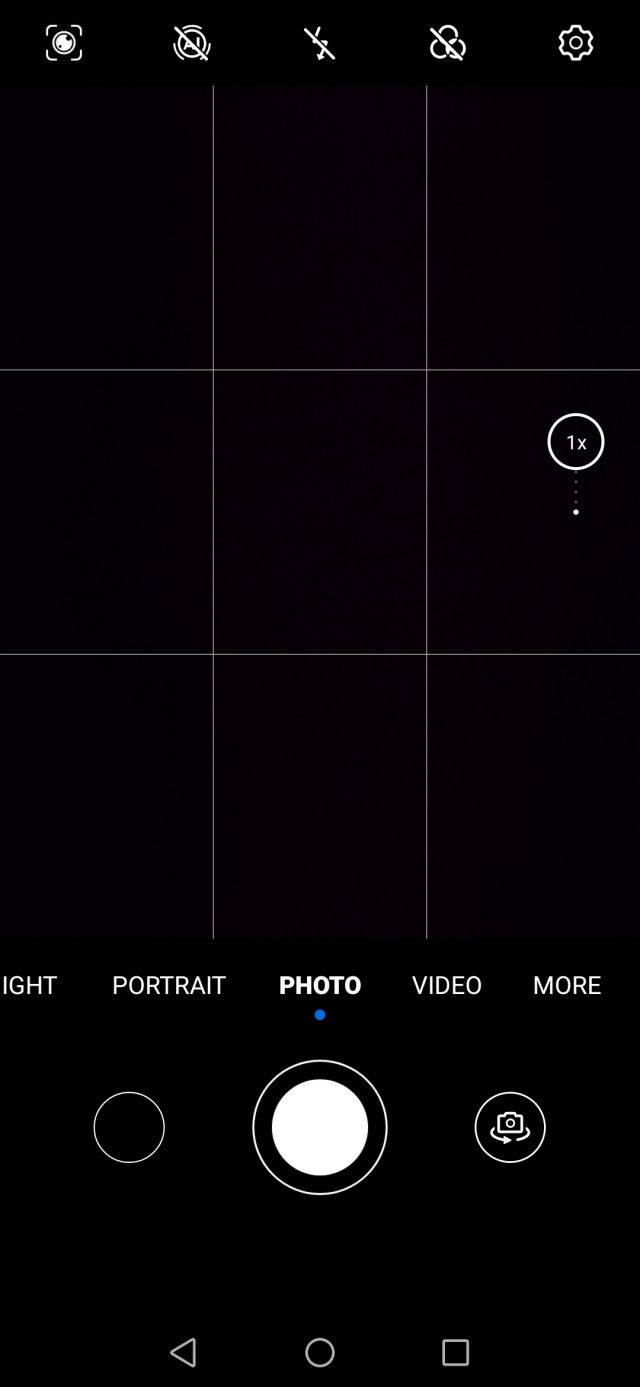The height and width of the screenshot is (1387, 640).
Task: Tap the 1x zoom level button
Action: pyautogui.click(x=576, y=442)
